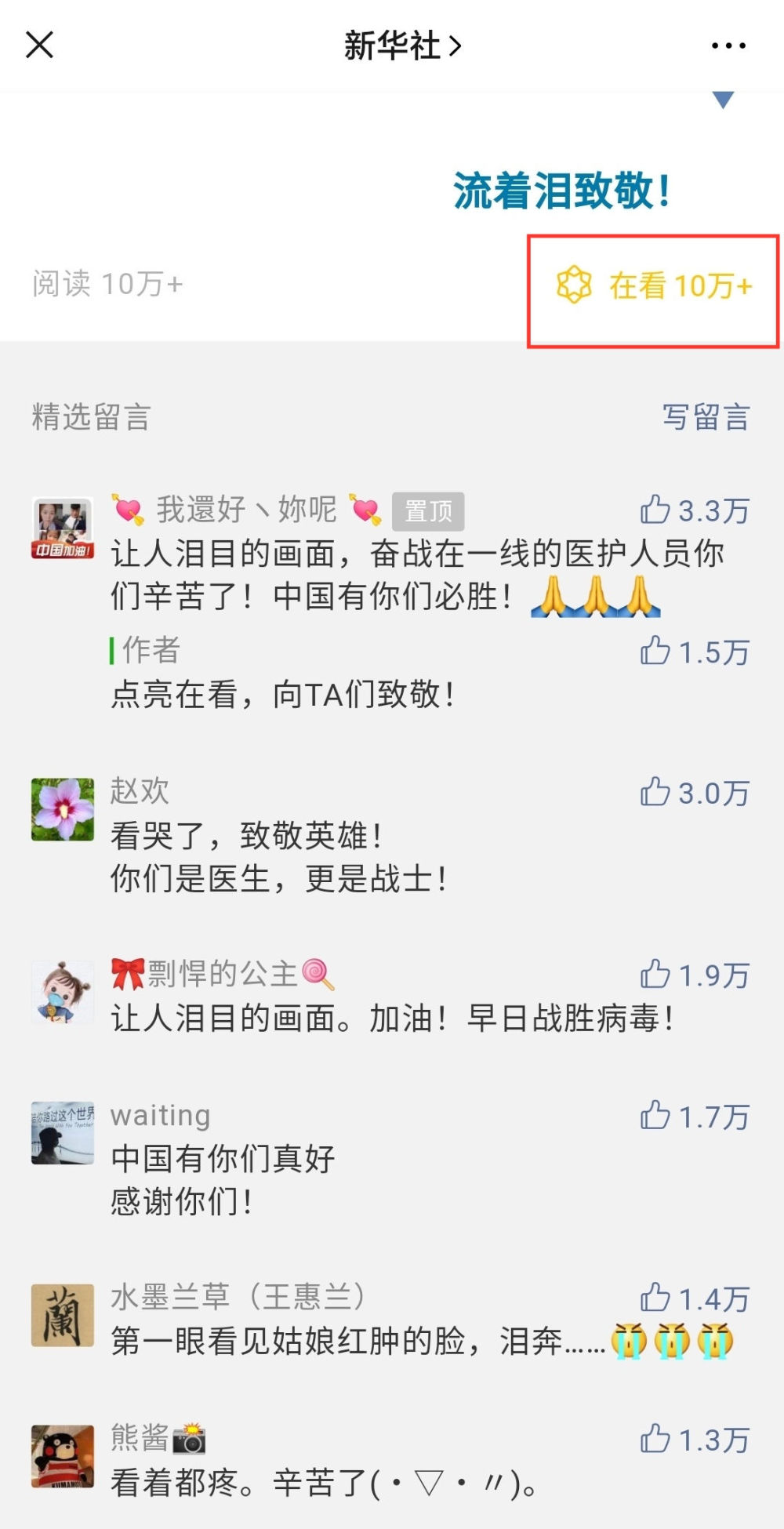Like 水墨兰草's comment
784x1529 pixels.
(655, 1298)
